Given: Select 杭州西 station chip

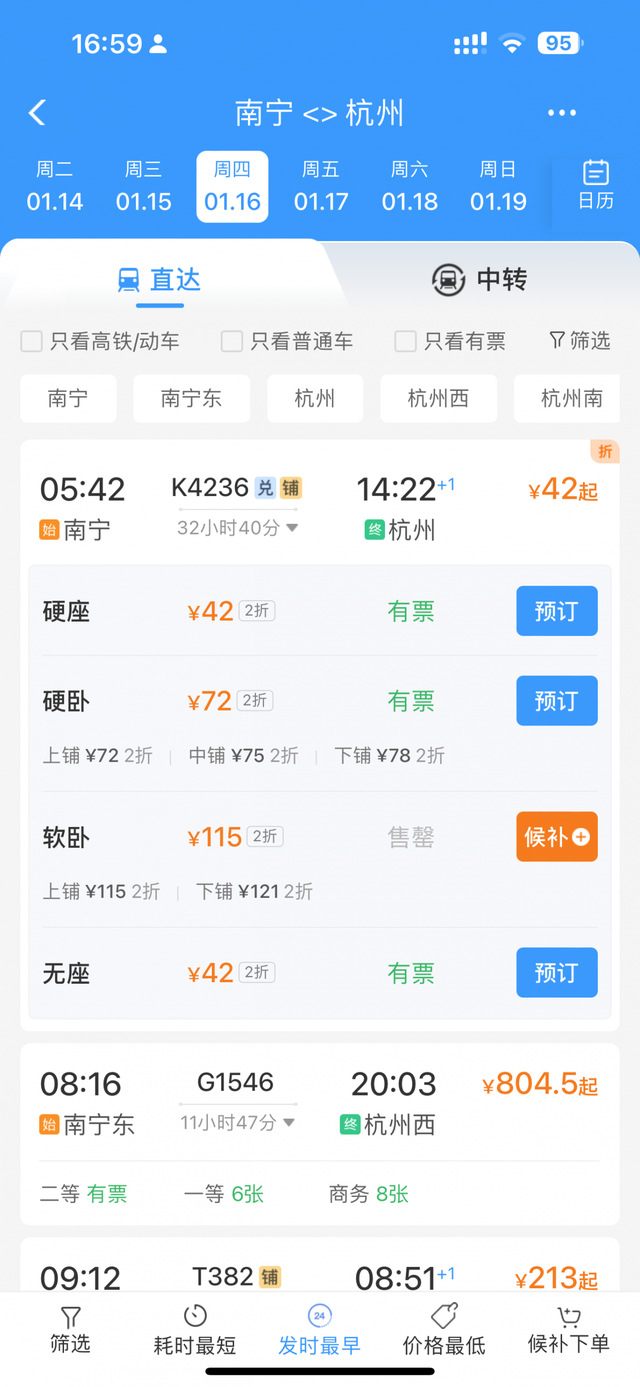Looking at the screenshot, I should pos(438,399).
